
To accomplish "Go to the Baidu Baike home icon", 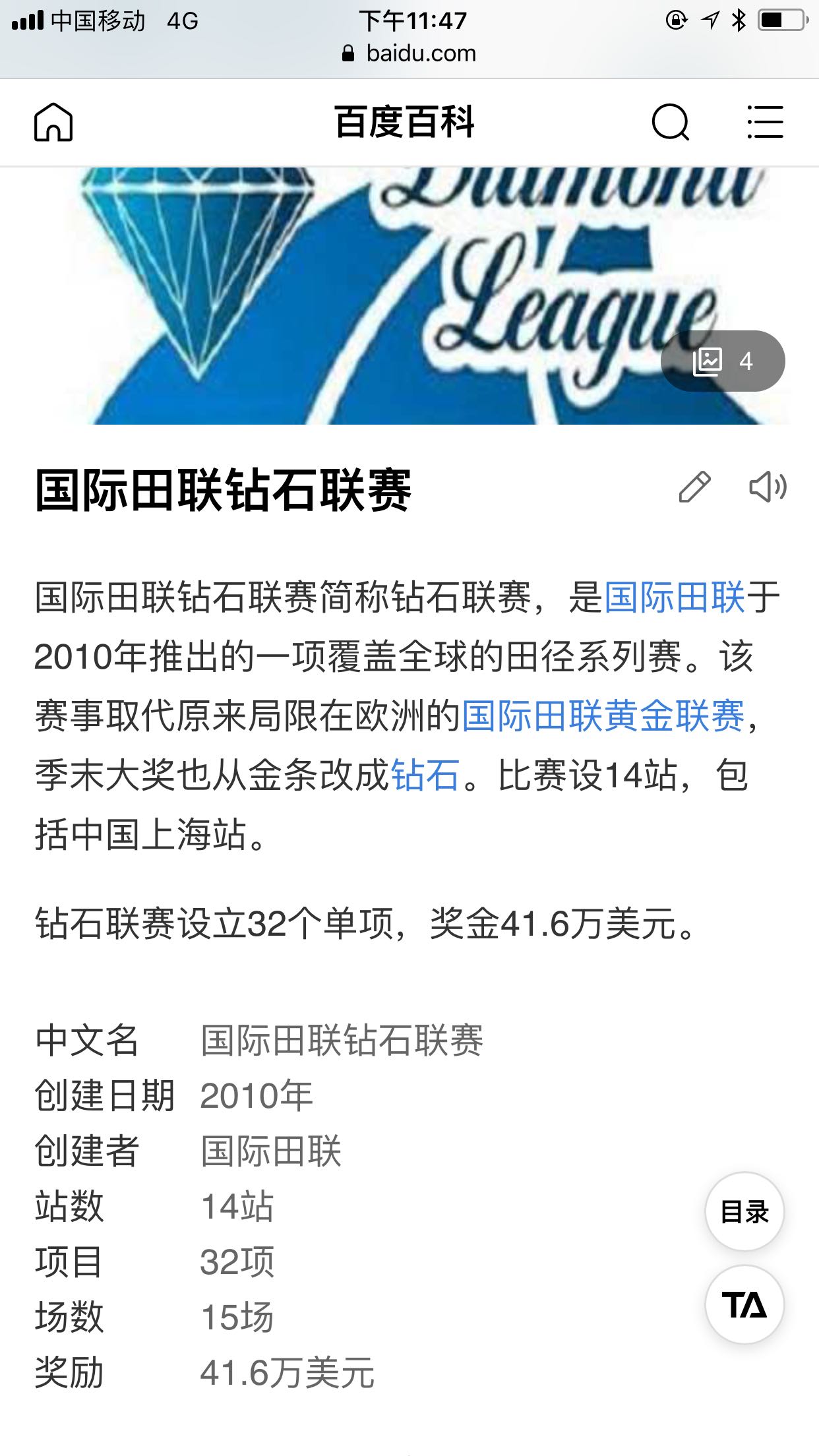I will pos(53,122).
